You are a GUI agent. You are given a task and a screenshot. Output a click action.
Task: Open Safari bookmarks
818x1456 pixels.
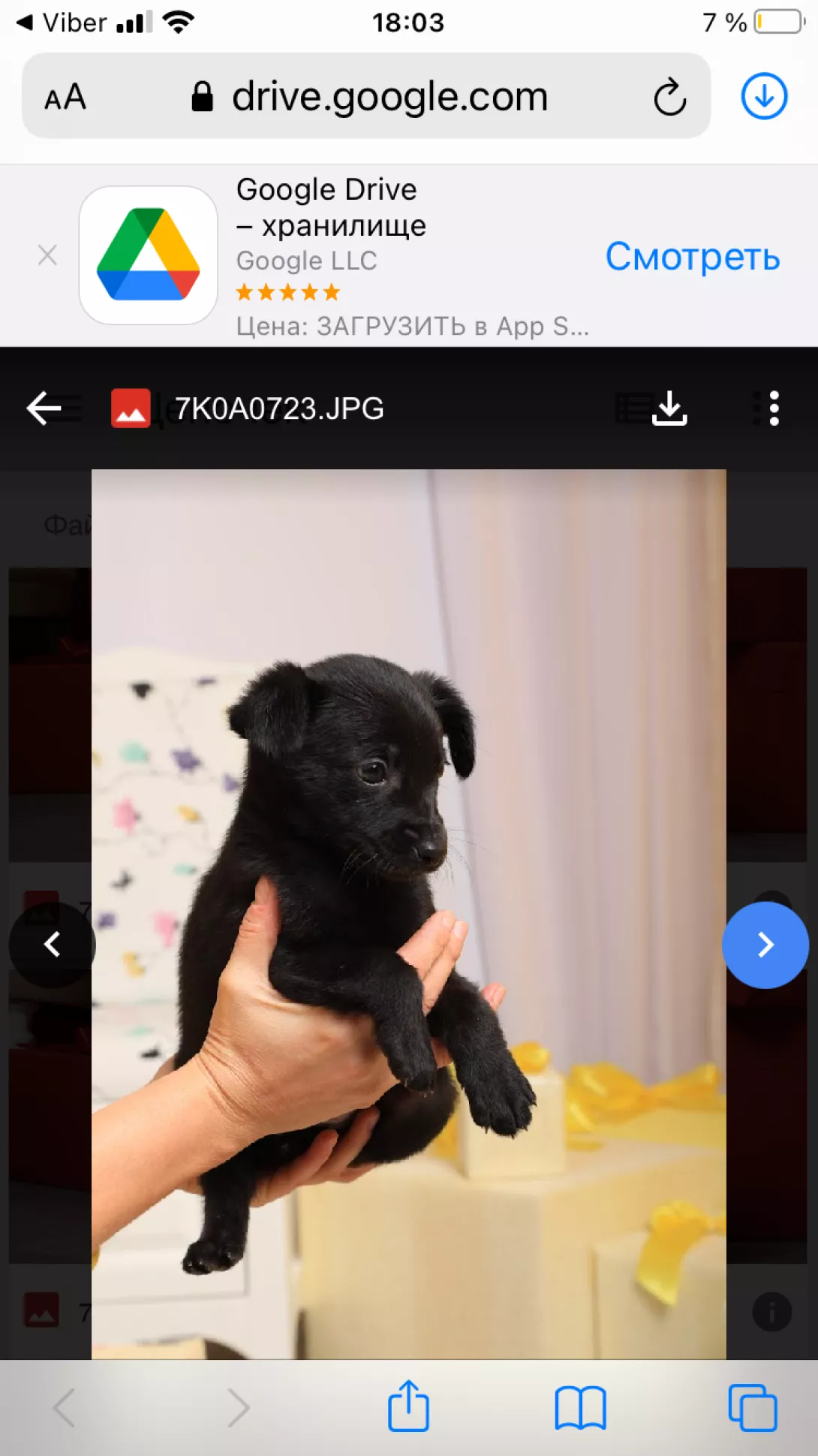point(580,1407)
